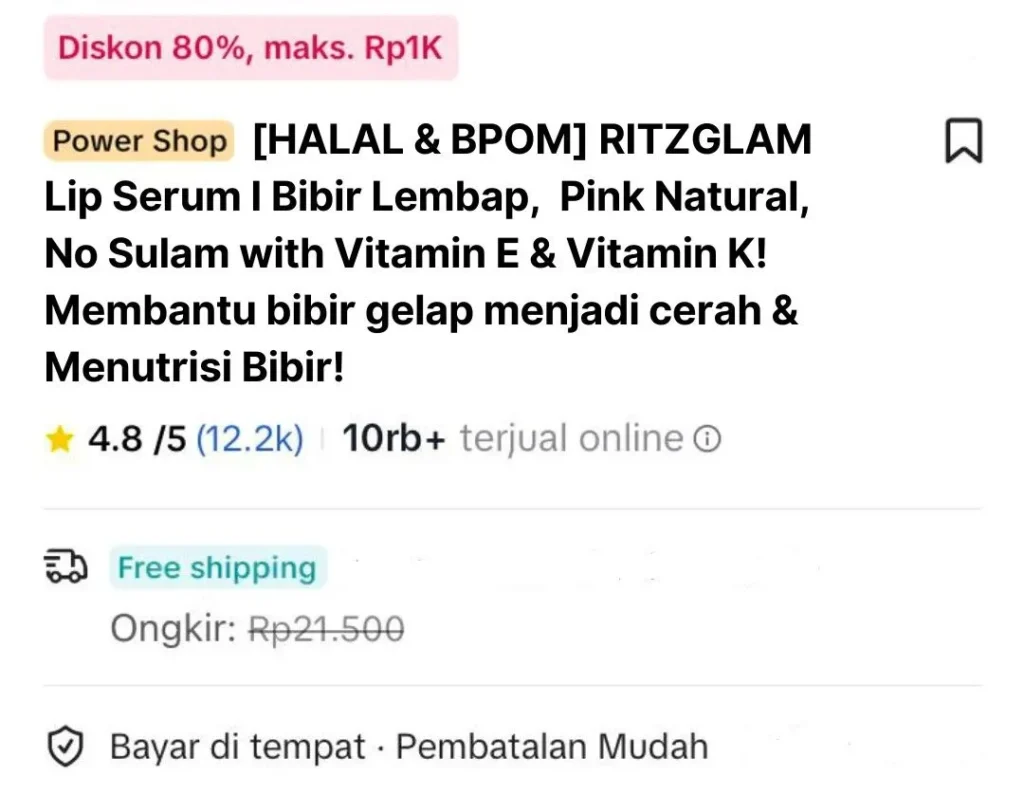1024x795 pixels.
Task: Open info icon beside terjual online
Action: point(707,439)
